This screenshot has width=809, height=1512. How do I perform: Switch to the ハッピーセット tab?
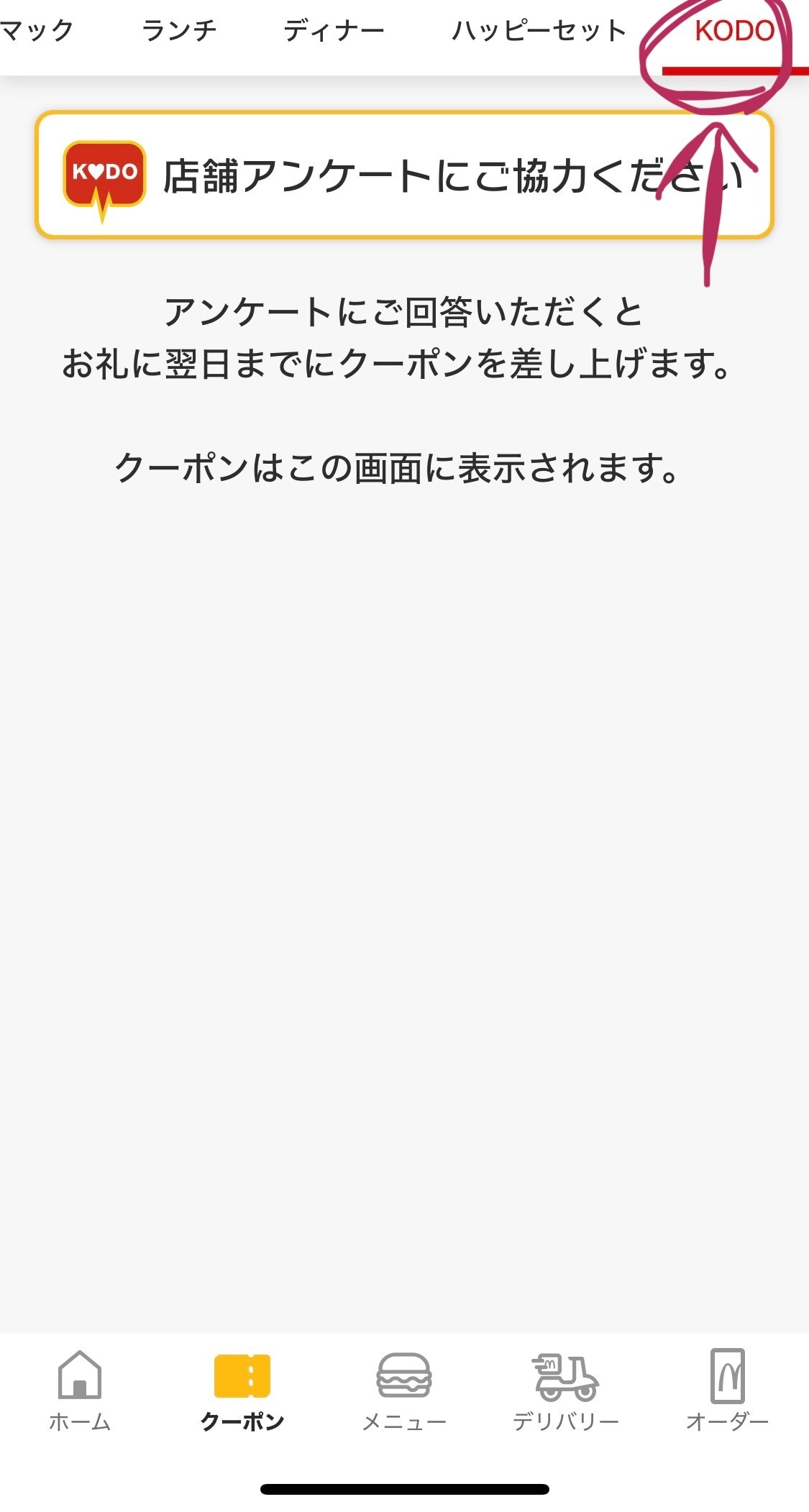(x=539, y=31)
